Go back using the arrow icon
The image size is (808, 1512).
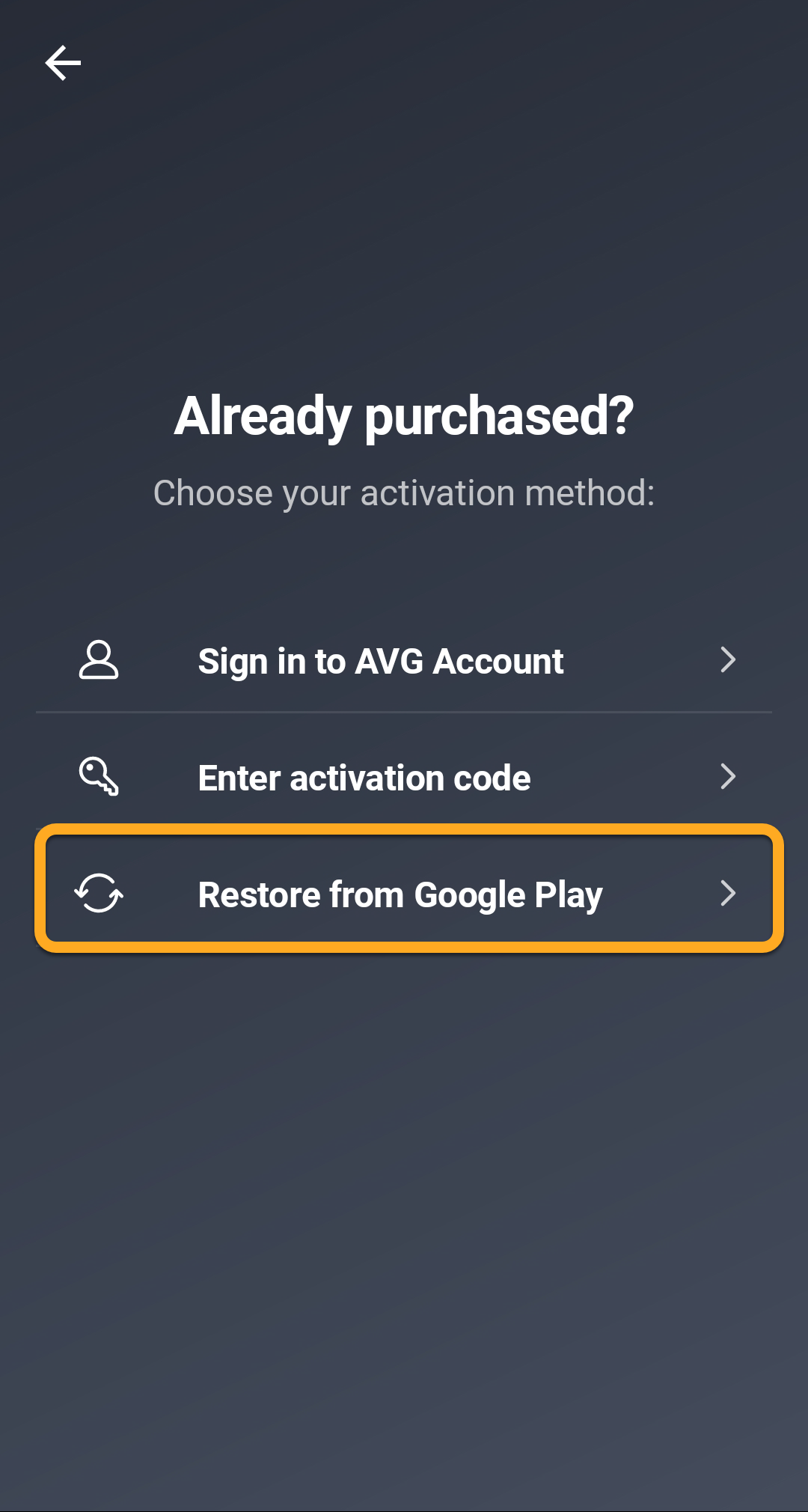pyautogui.click(x=63, y=63)
